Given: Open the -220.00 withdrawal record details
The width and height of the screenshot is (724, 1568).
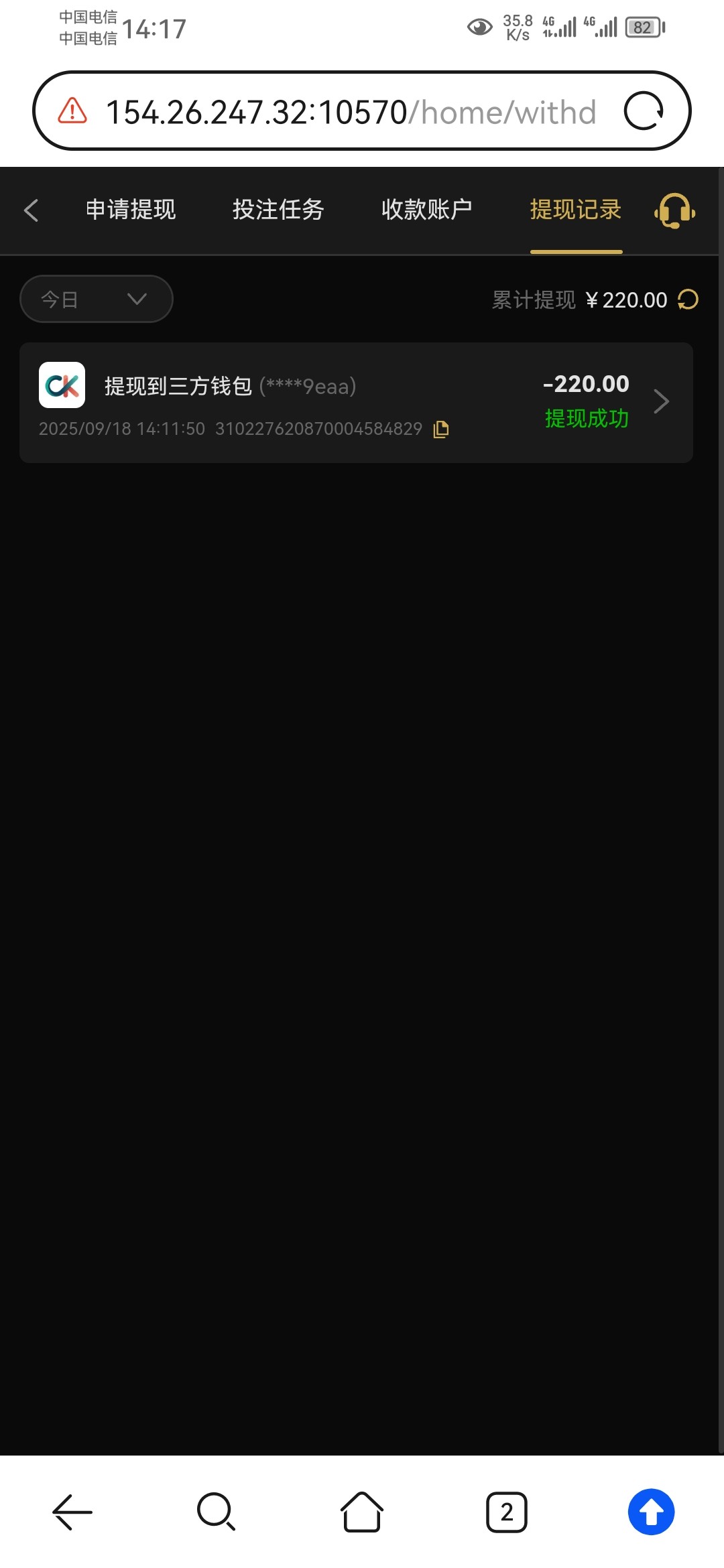Looking at the screenshot, I should tap(661, 401).
